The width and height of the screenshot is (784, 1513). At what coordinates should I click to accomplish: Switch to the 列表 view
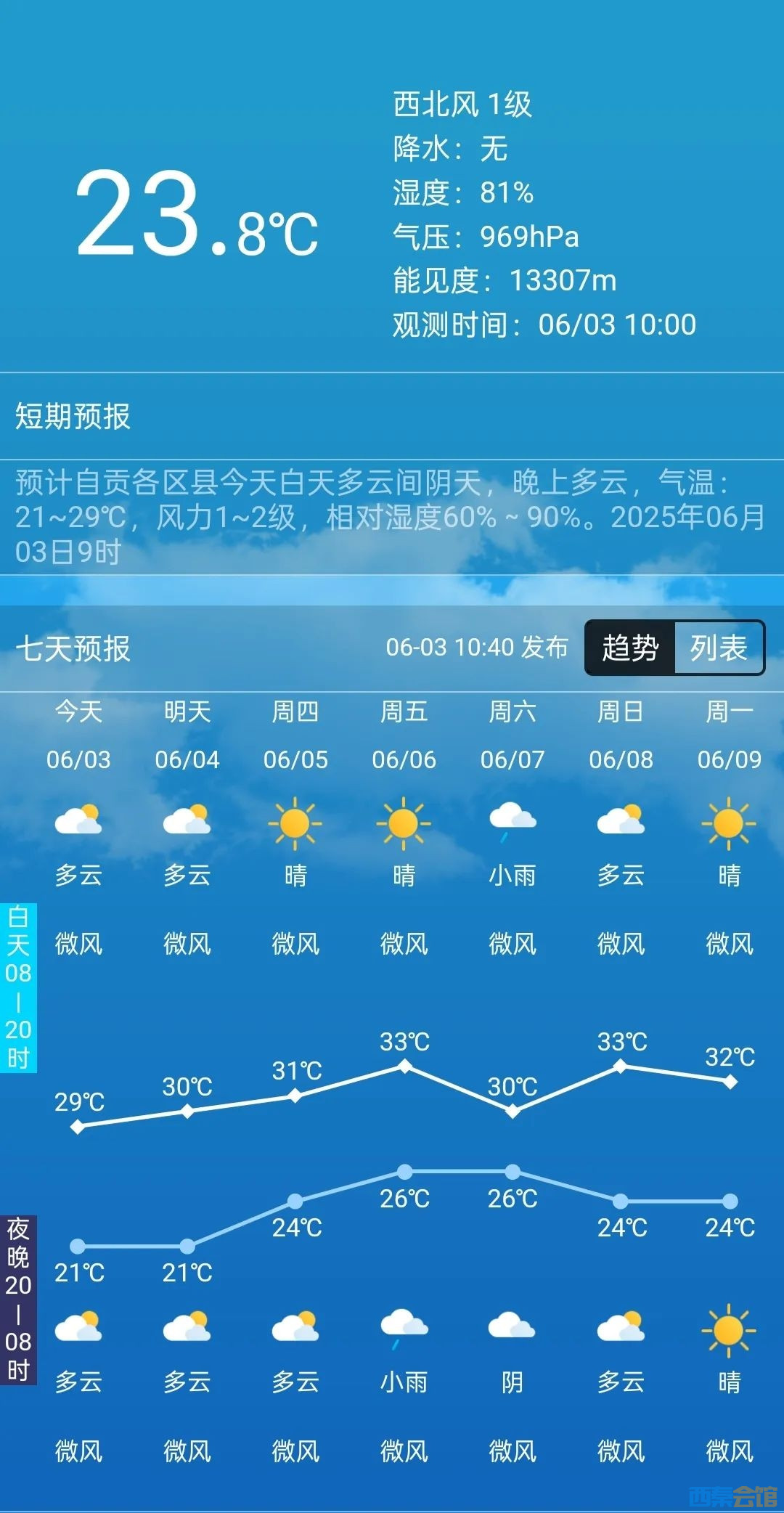[x=718, y=648]
